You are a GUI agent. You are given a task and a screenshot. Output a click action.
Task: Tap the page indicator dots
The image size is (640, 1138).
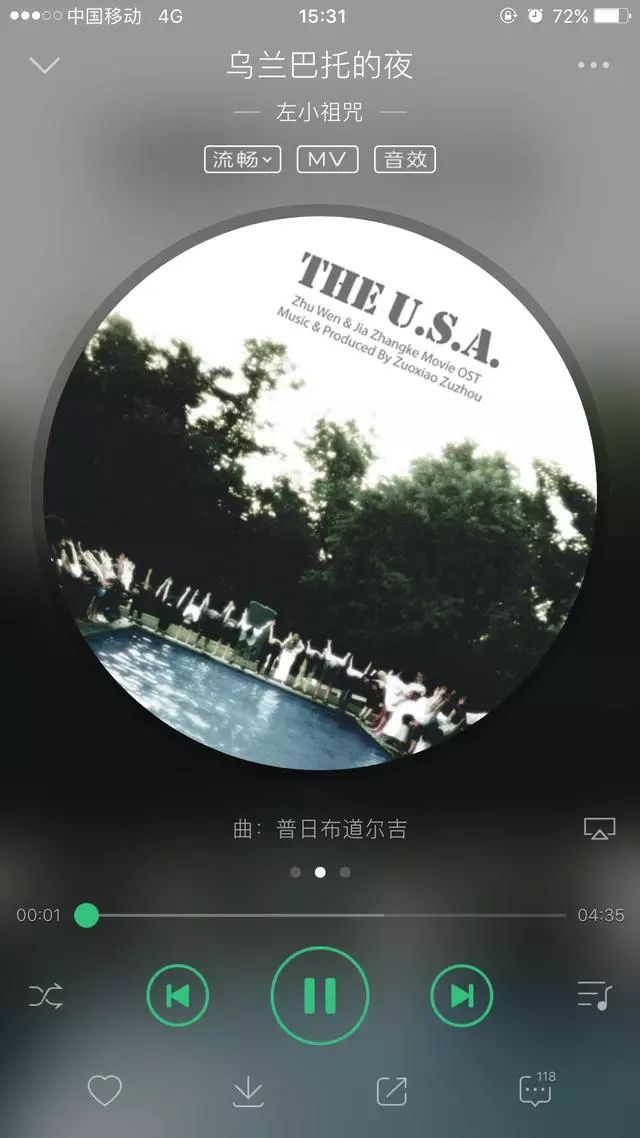[320, 872]
